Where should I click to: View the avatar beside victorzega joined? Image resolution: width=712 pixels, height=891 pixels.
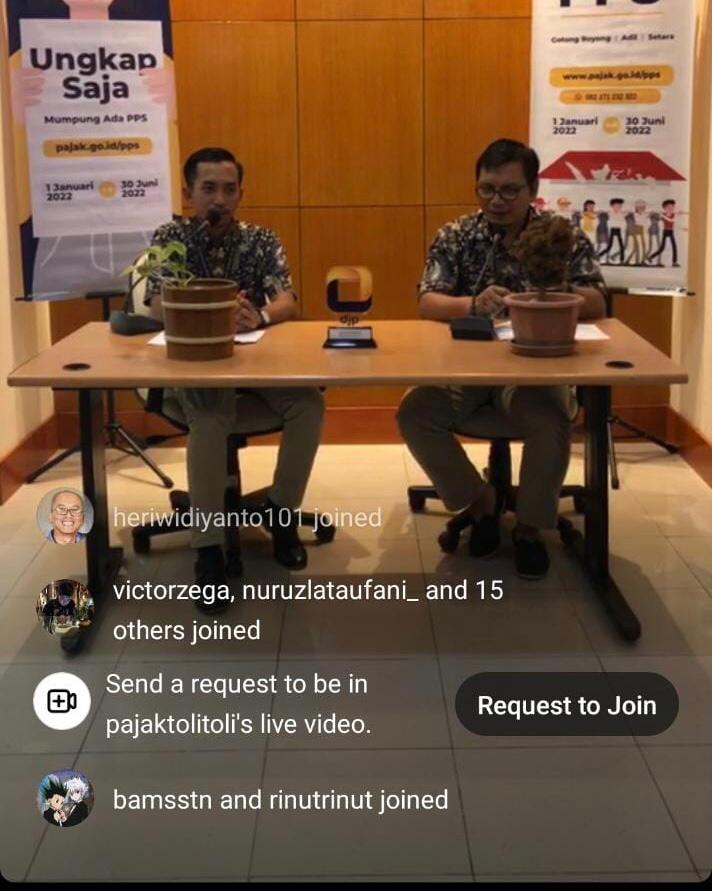[65, 607]
